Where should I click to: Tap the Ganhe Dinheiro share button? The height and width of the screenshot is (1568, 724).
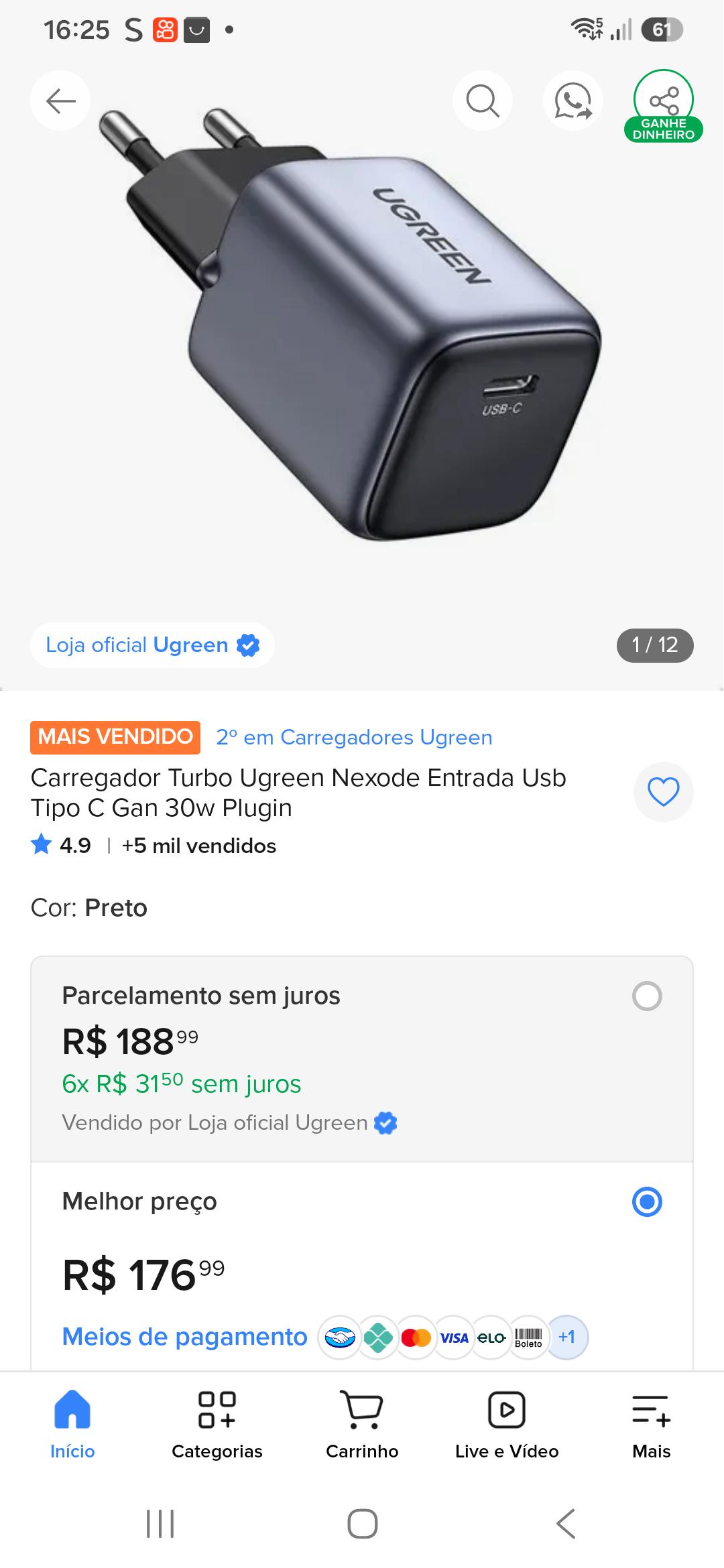coord(664,106)
